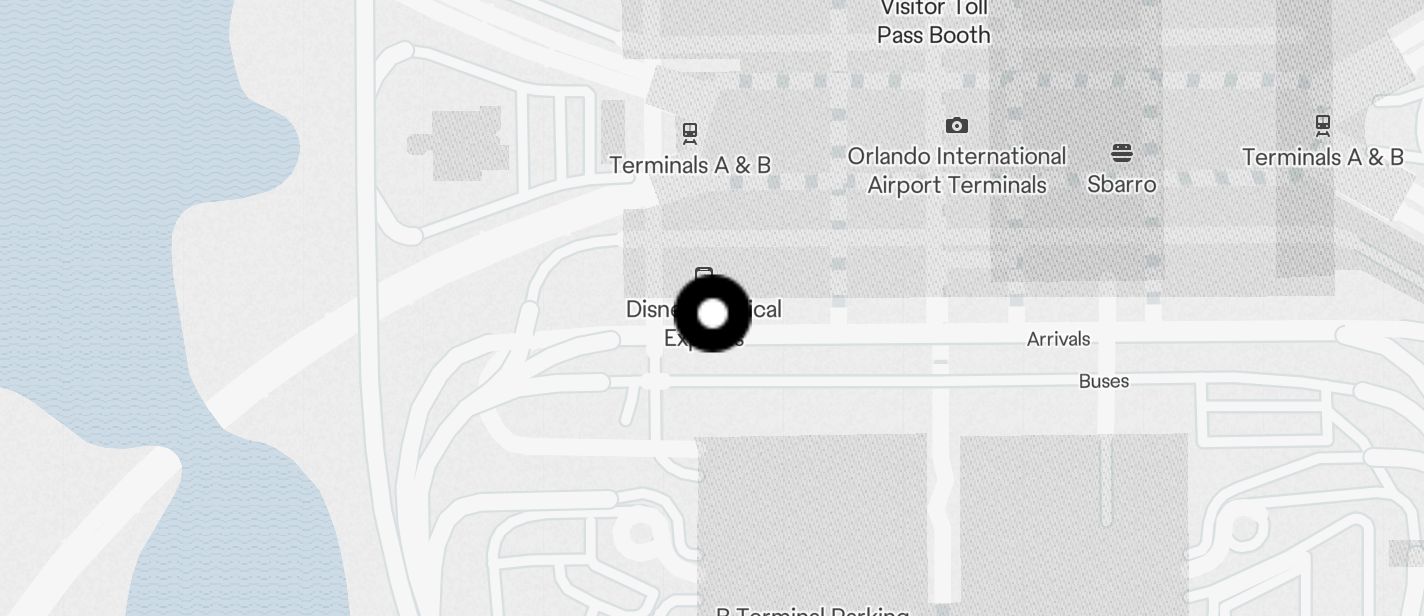The width and height of the screenshot is (1424, 616).
Task: Tap the black pickup location pin
Action: click(x=712, y=314)
